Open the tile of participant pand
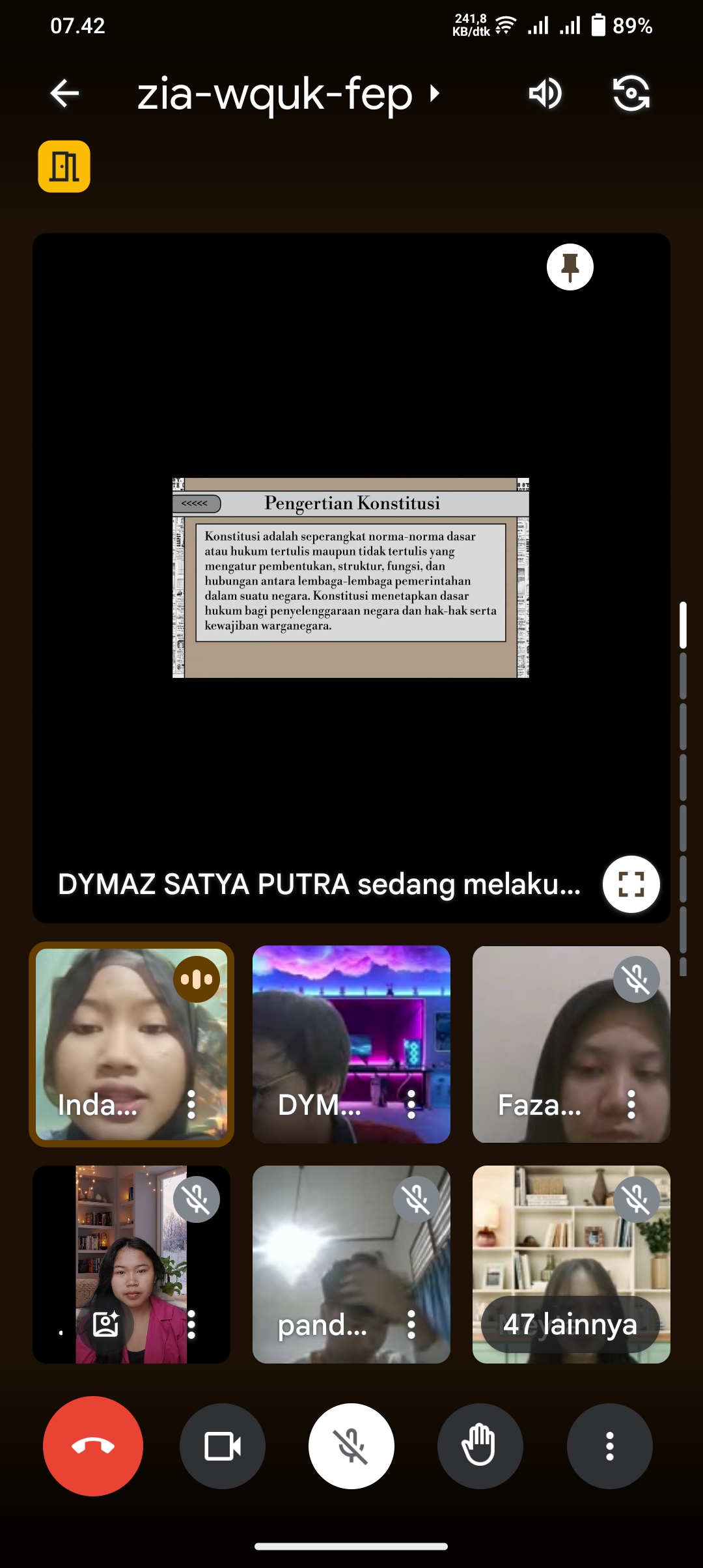Viewport: 703px width, 1568px height. tap(338, 1257)
